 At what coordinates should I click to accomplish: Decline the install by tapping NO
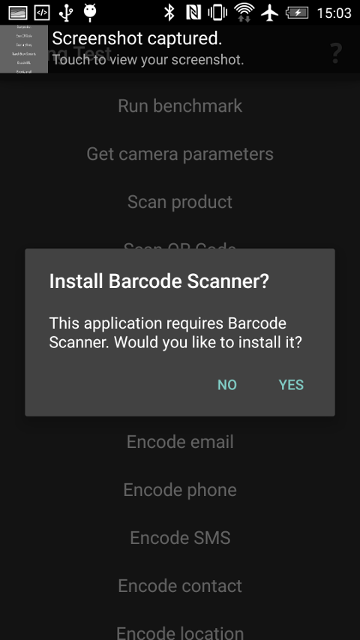tap(227, 385)
